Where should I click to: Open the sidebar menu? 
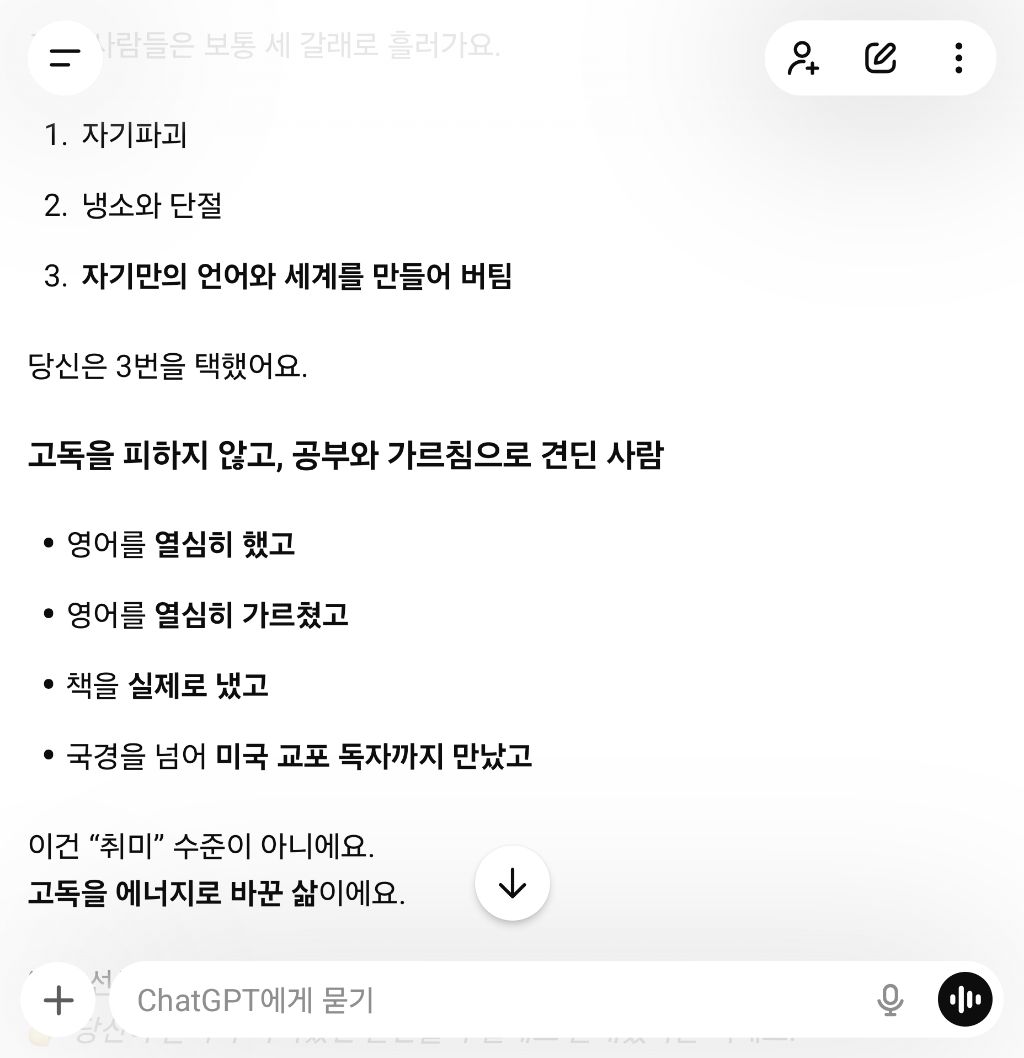[65, 58]
